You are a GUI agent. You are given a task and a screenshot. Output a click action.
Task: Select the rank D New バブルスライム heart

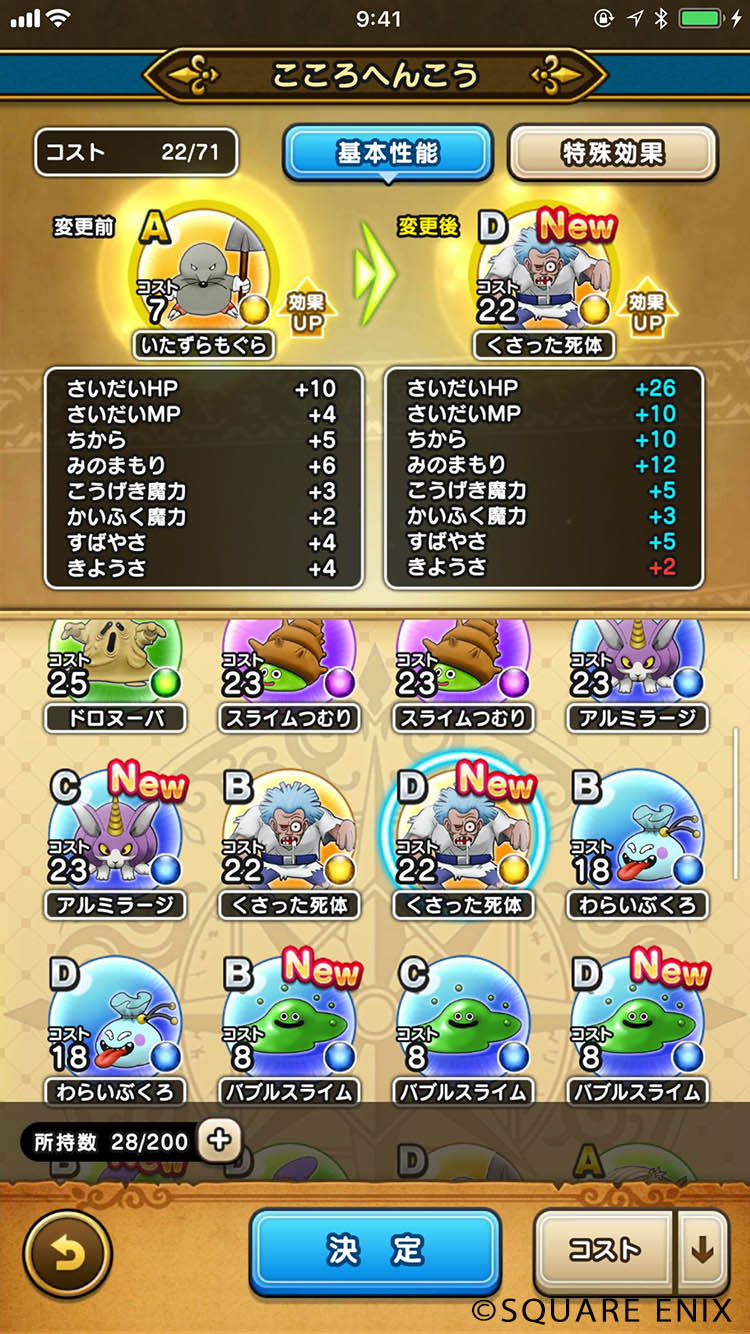tap(636, 1029)
